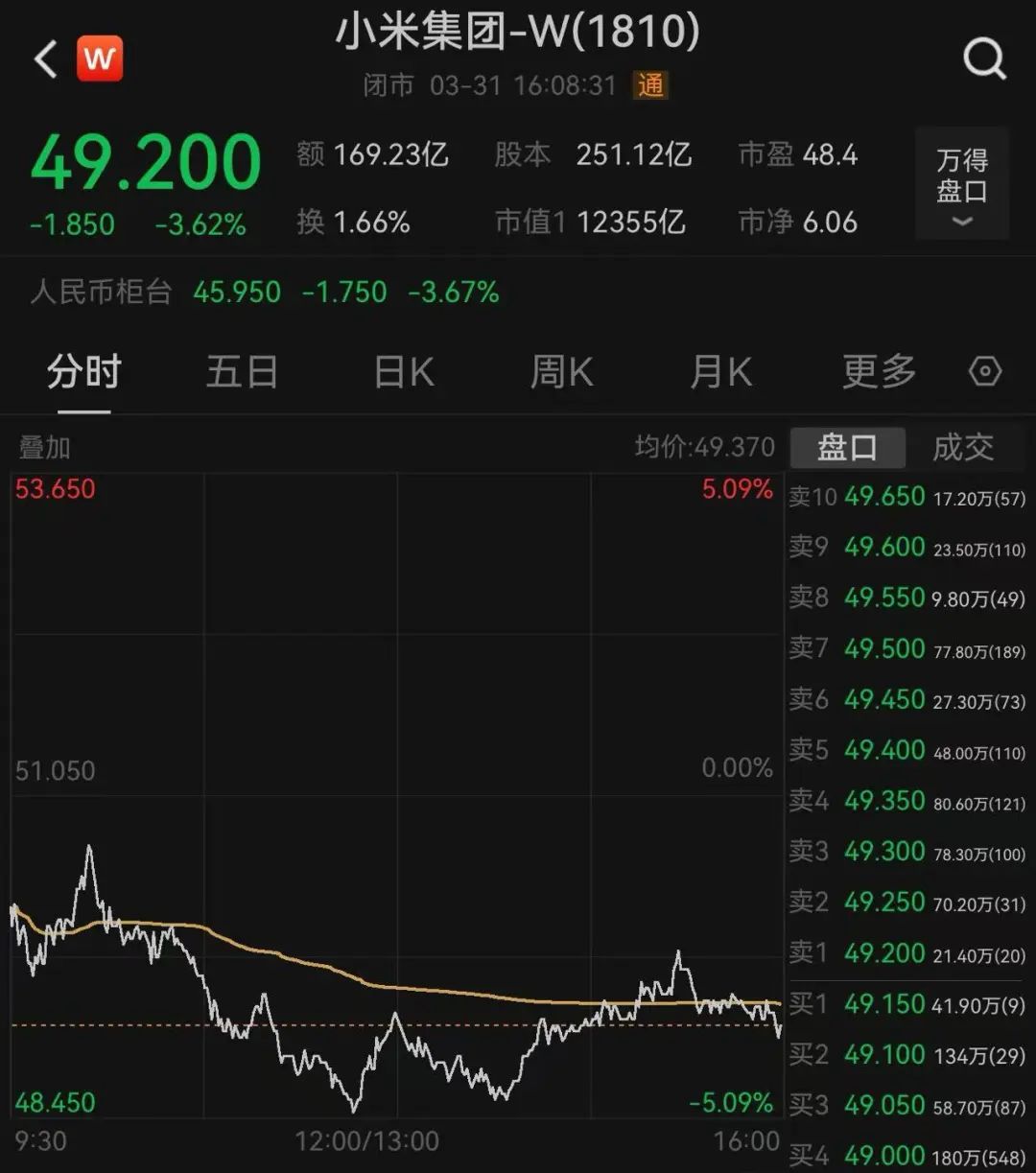1036x1173 pixels.
Task: Switch to the 月K chart tab
Action: [720, 372]
